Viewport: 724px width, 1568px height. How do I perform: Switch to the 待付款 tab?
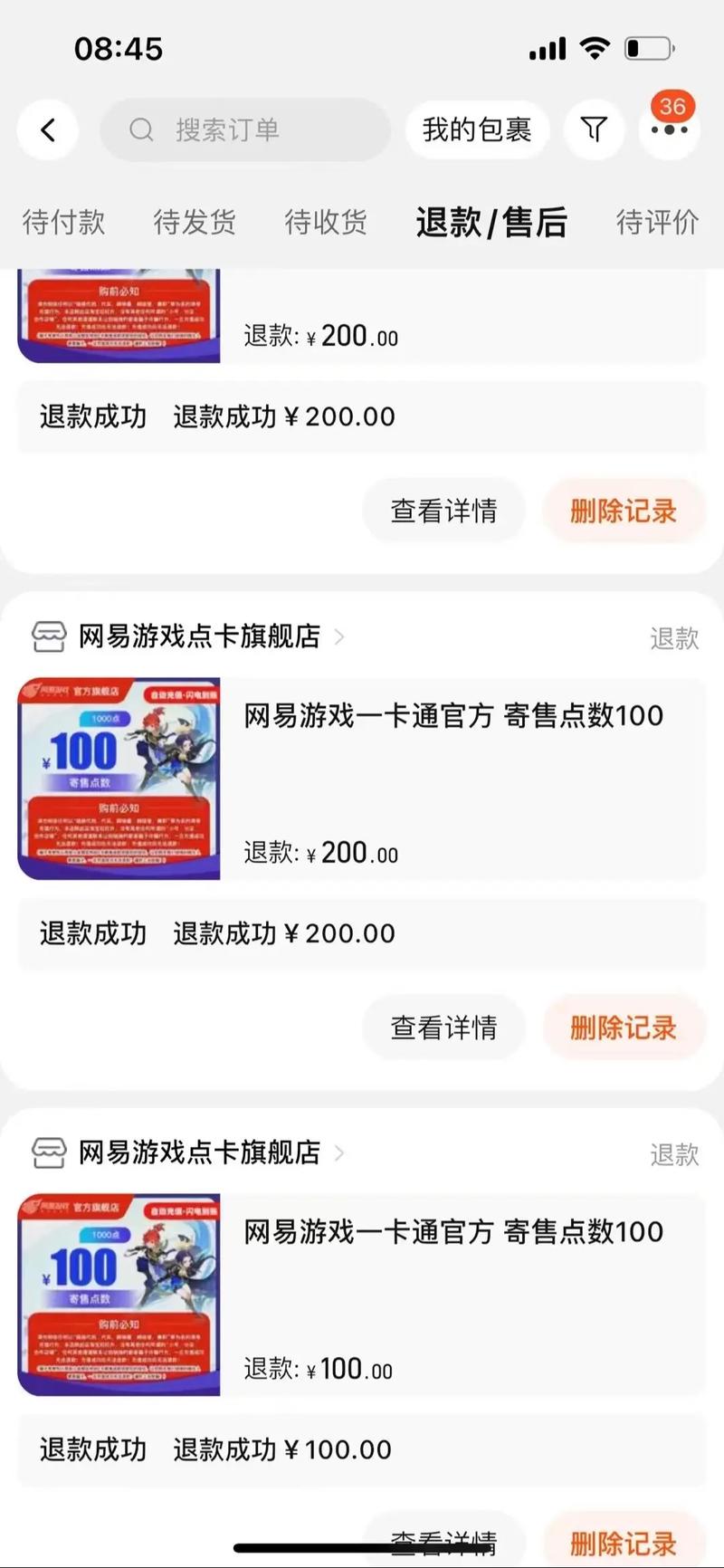62,223
